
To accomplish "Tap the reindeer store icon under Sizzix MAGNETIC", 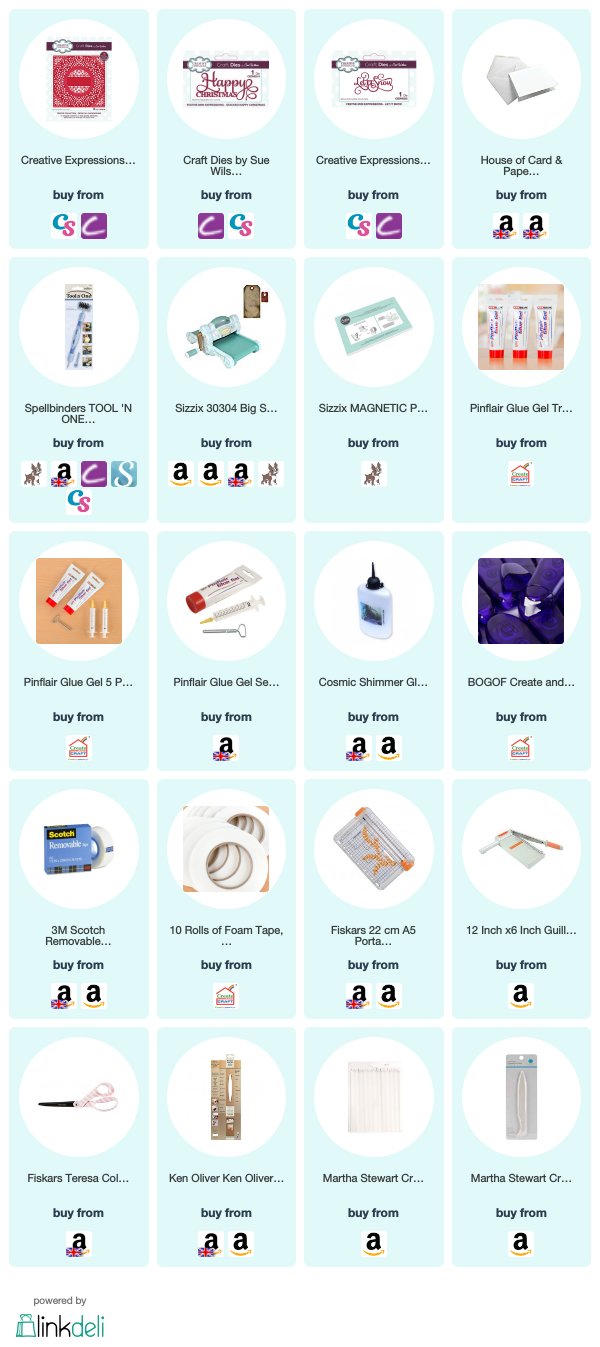I will [373, 474].
